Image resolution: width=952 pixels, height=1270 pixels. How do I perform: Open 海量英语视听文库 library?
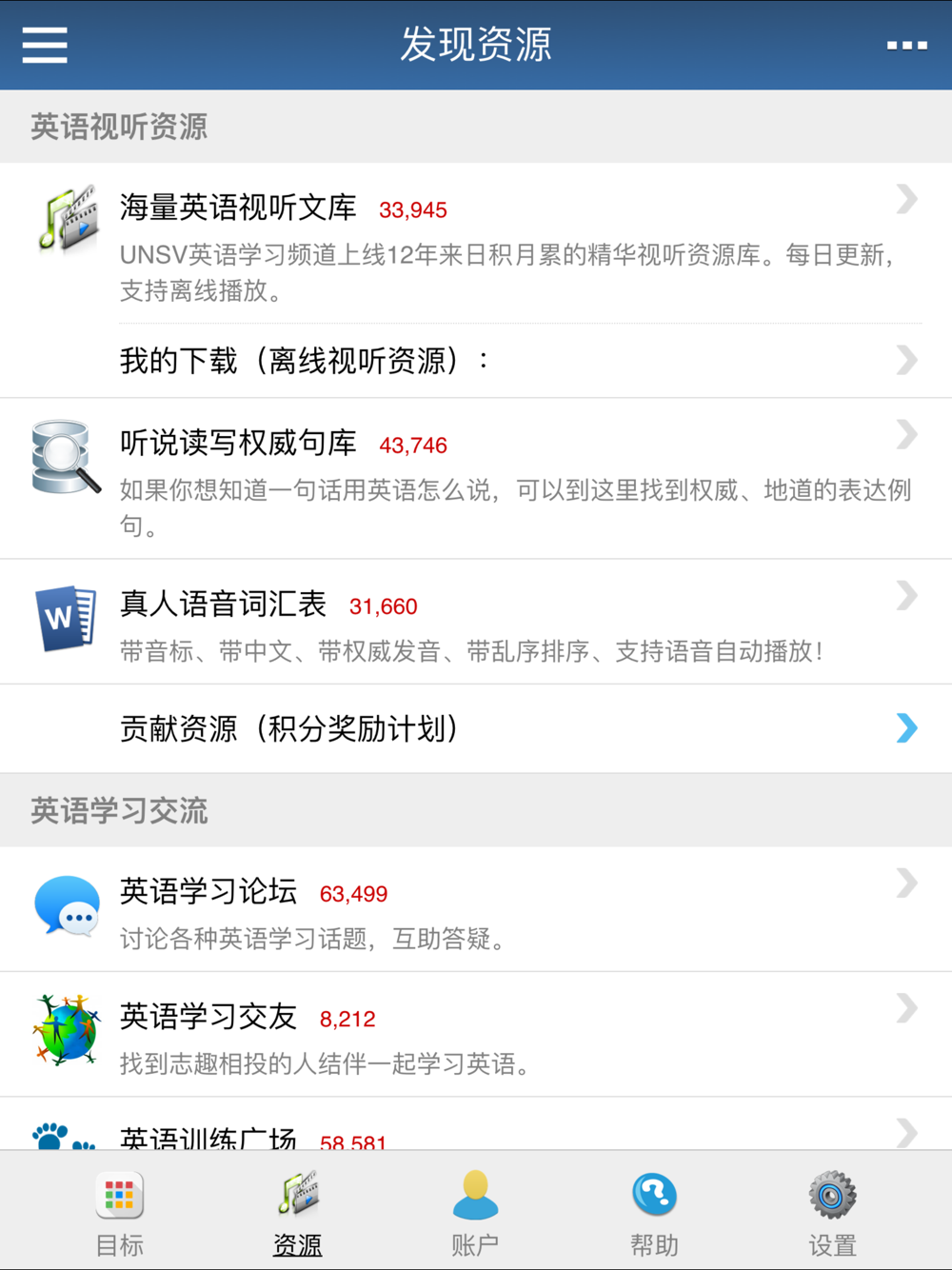point(476,243)
